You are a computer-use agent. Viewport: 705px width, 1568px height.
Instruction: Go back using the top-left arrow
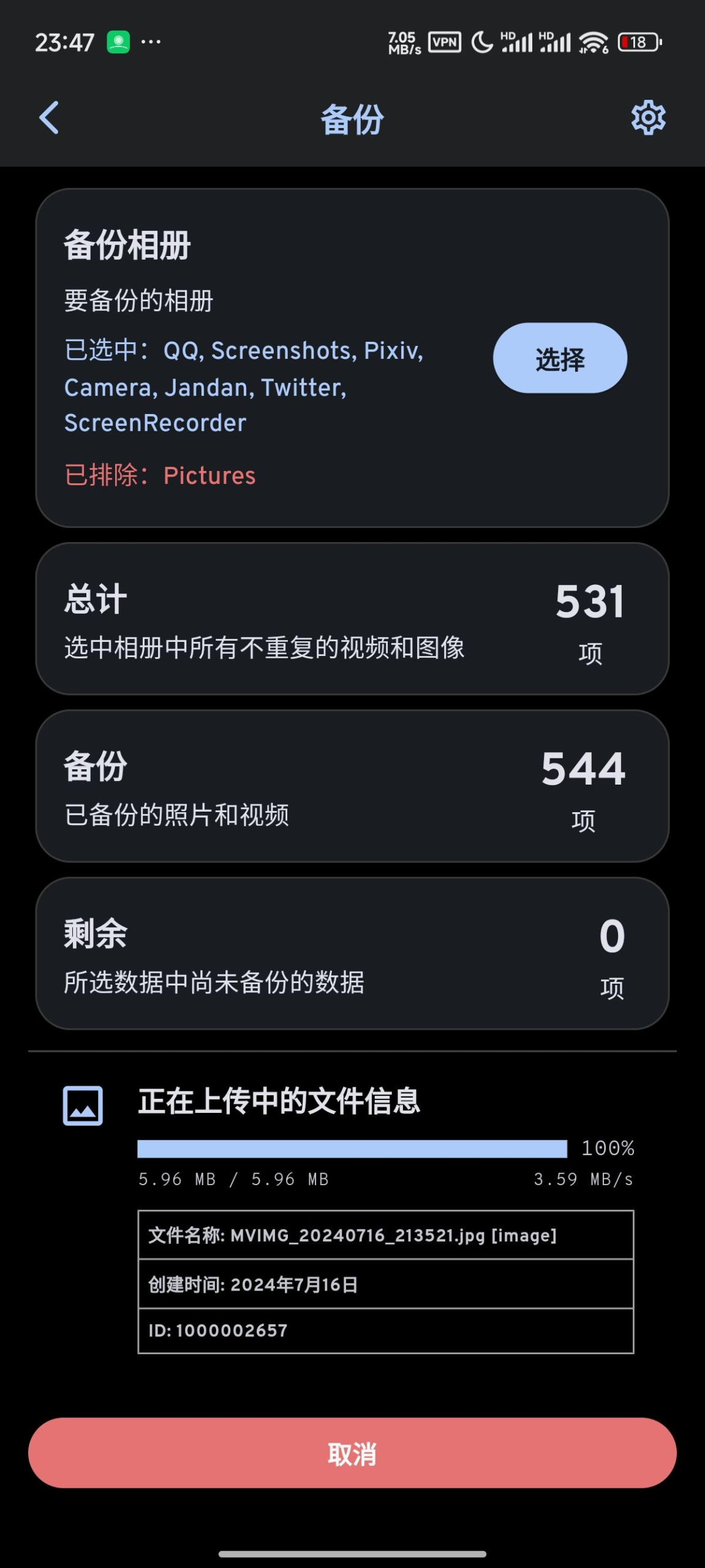tap(49, 118)
